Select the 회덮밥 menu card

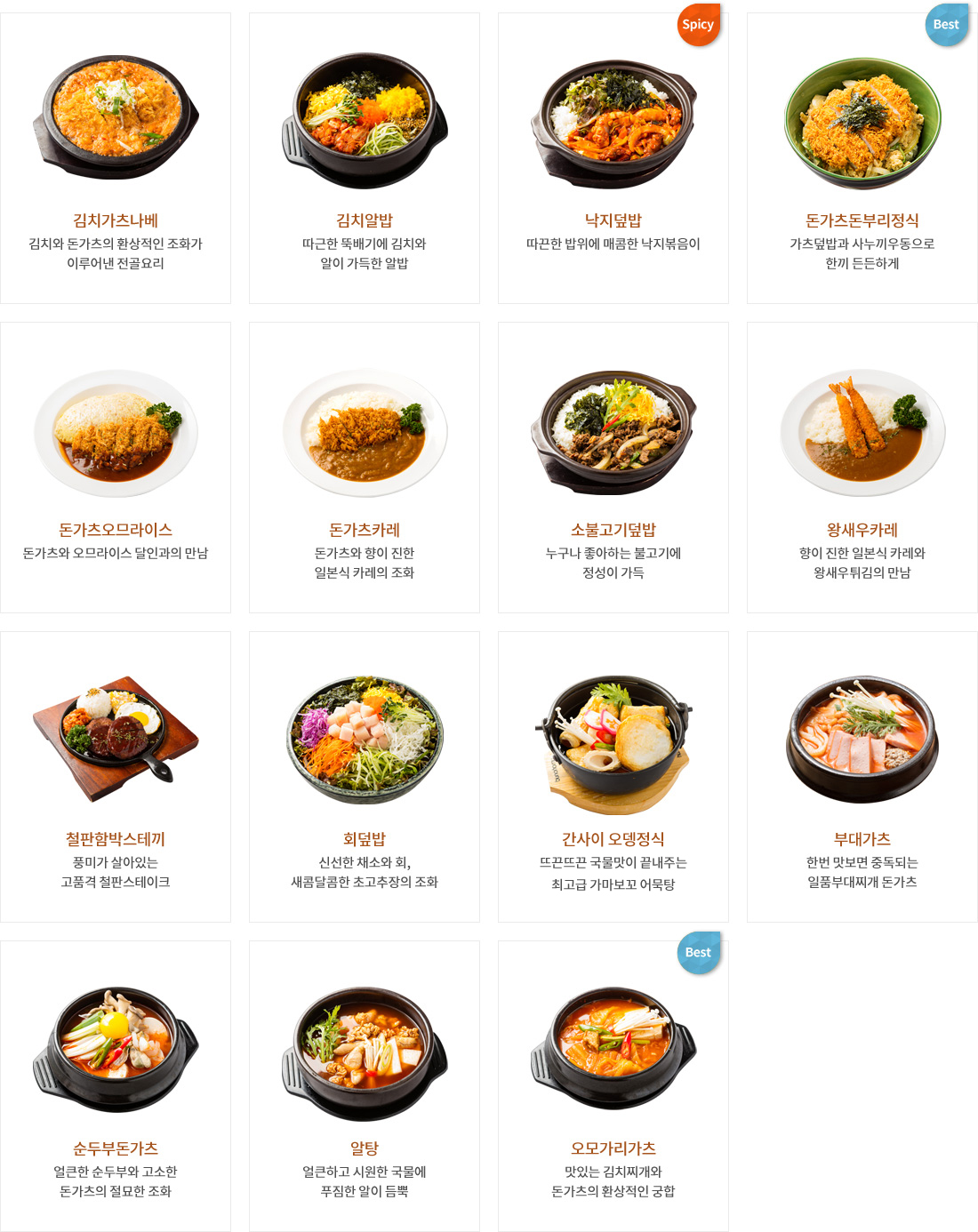point(365,777)
